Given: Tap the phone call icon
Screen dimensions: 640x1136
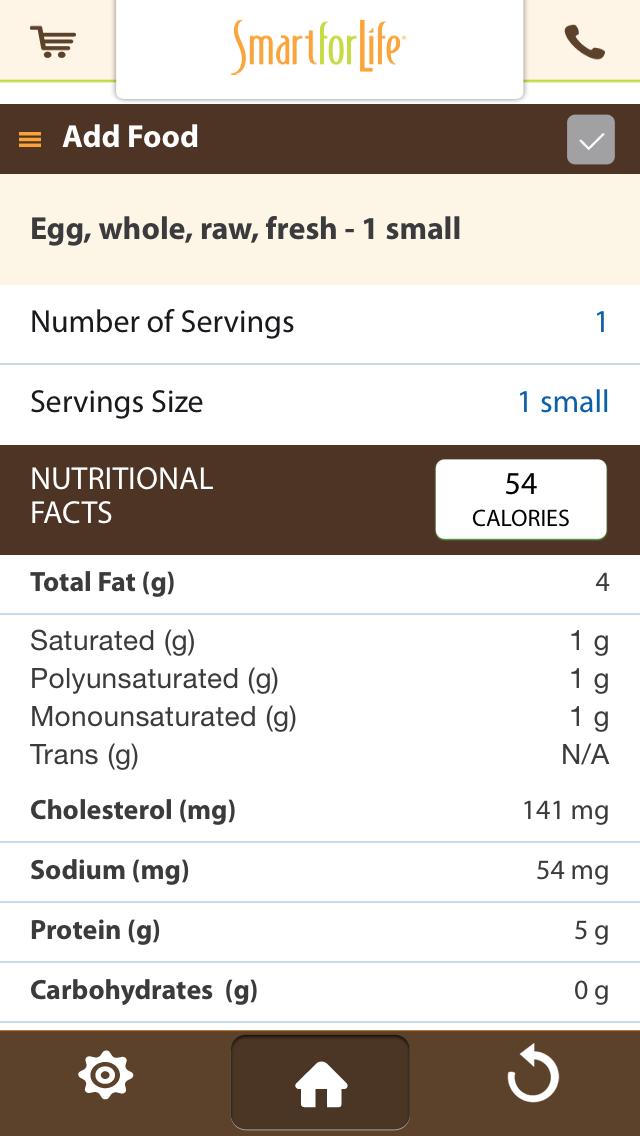Looking at the screenshot, I should click(584, 42).
